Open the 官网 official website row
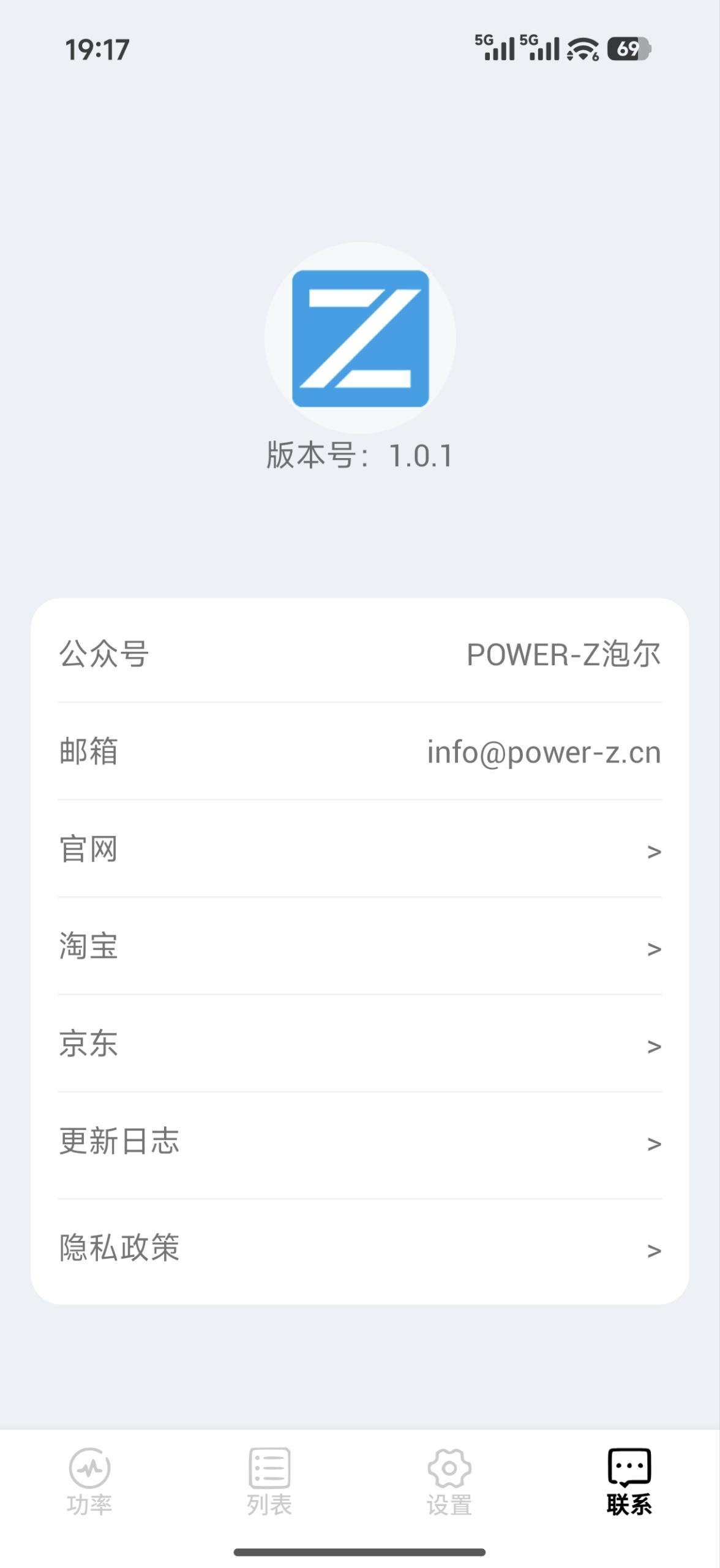Screen dimensions: 720x1568 [x=360, y=850]
